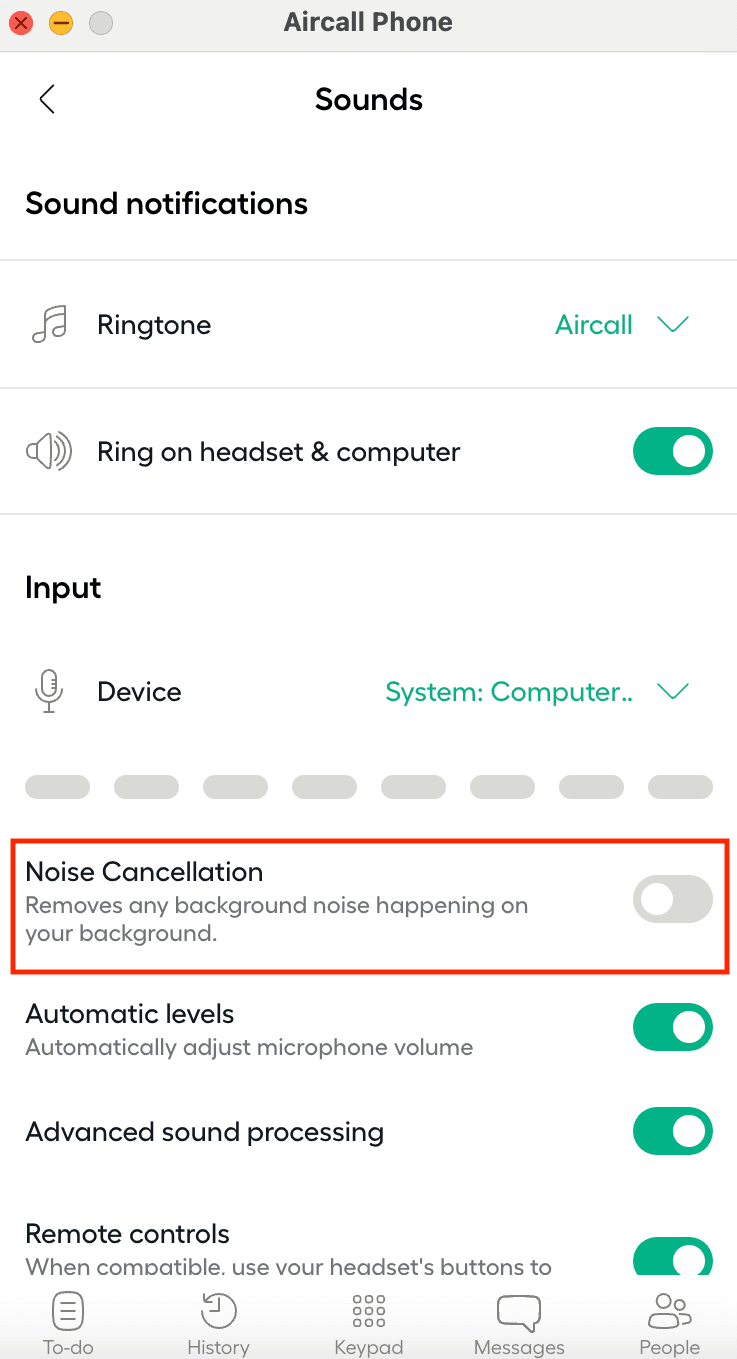This screenshot has height=1359, width=737.
Task: Toggle Remote controls off
Action: 672,1256
